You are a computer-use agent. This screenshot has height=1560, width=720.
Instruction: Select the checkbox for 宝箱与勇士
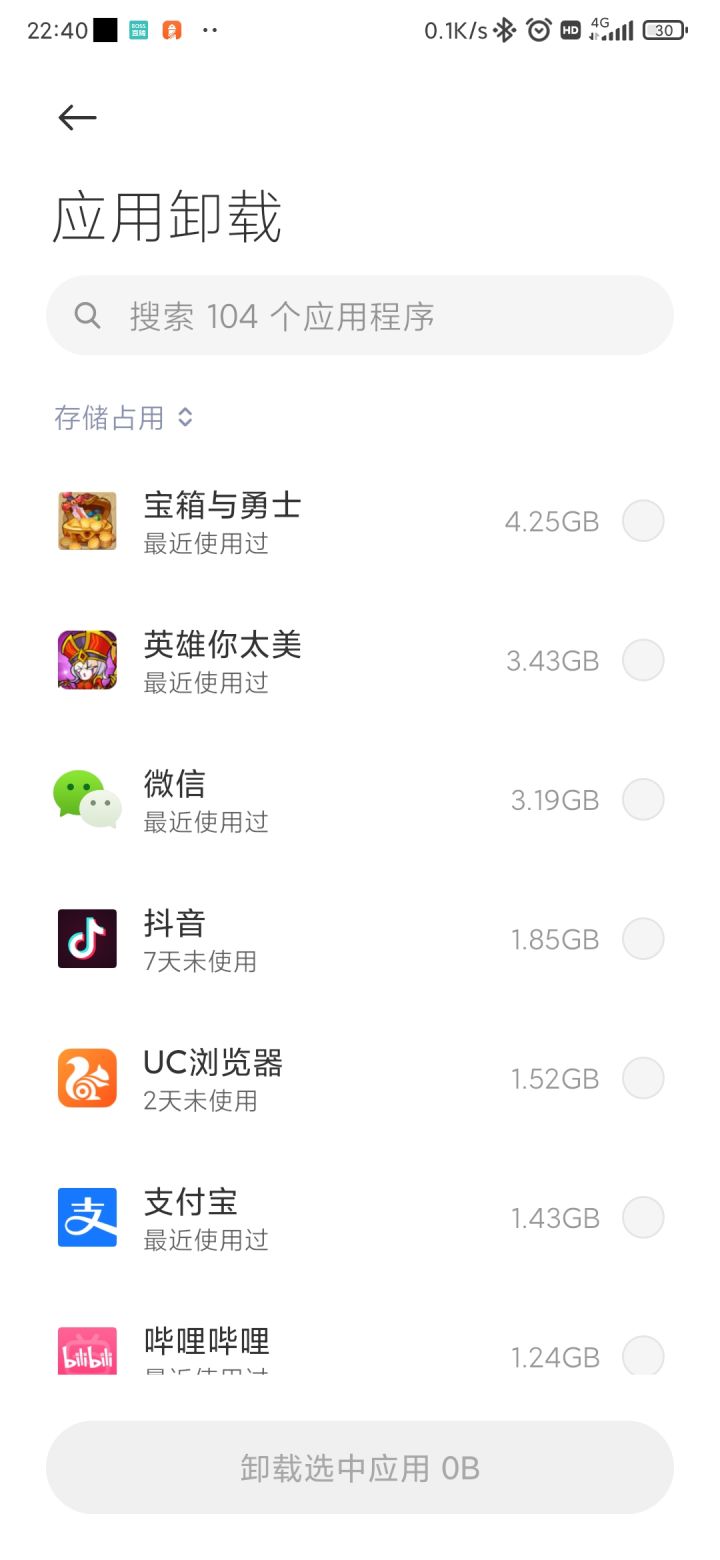tap(643, 521)
